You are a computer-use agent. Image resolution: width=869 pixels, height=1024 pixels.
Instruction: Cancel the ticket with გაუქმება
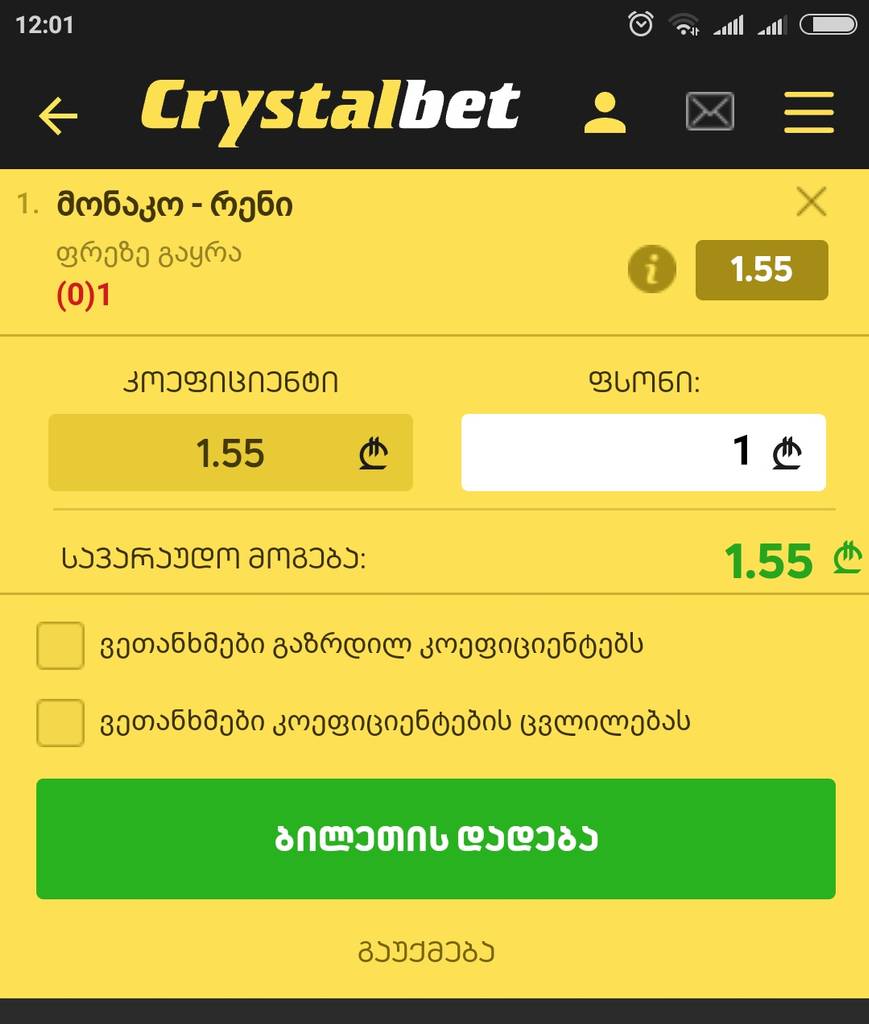[426, 952]
